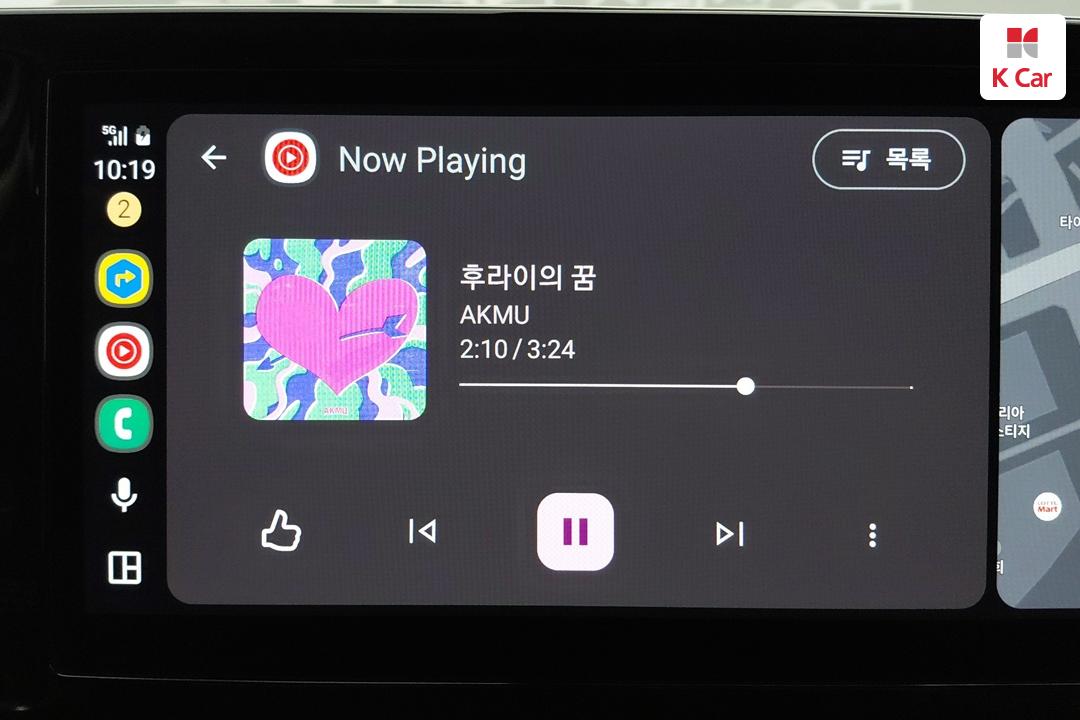The height and width of the screenshot is (720, 1080).
Task: Open the map card on the right
Action: 1038,360
